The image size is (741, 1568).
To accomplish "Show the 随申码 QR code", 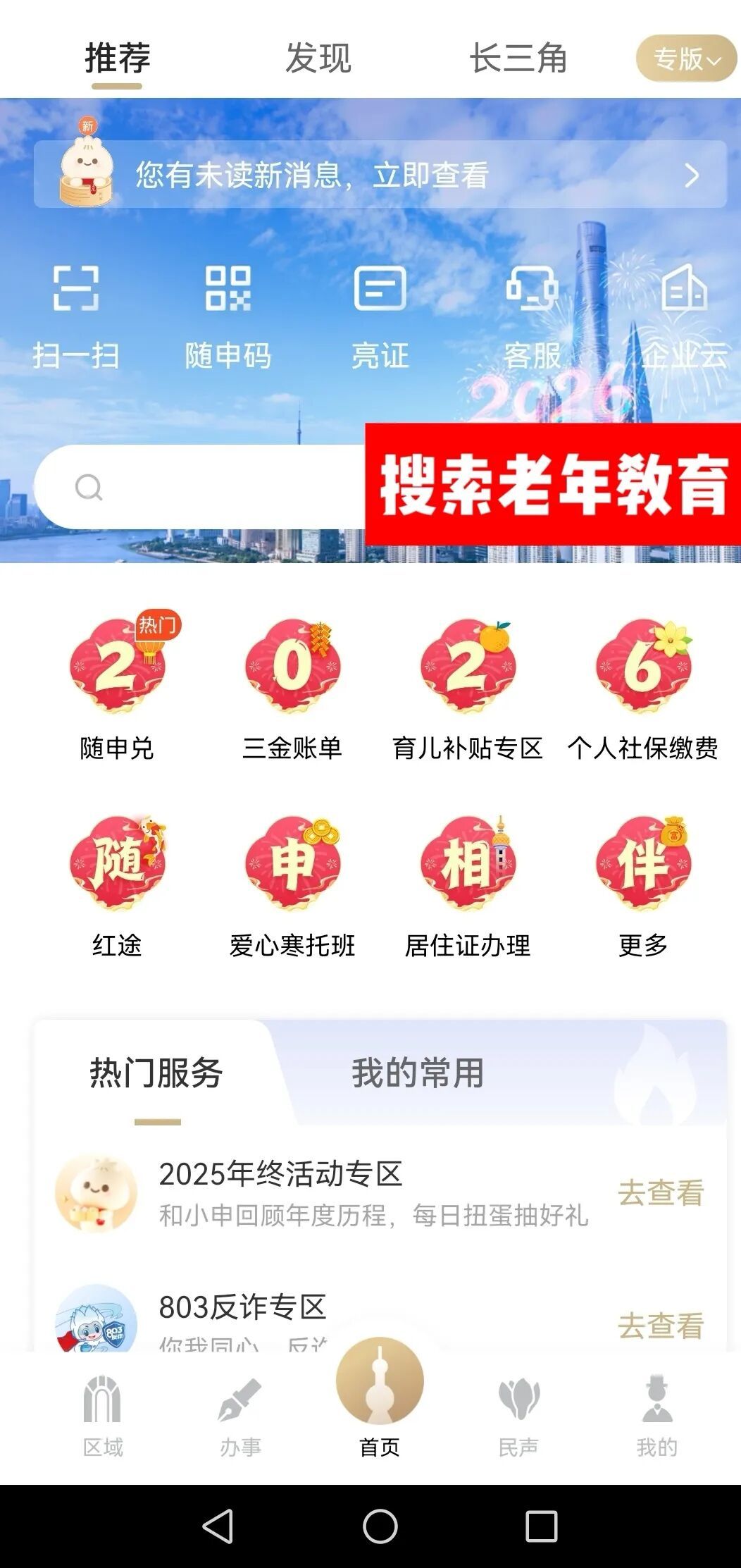I will [x=228, y=315].
